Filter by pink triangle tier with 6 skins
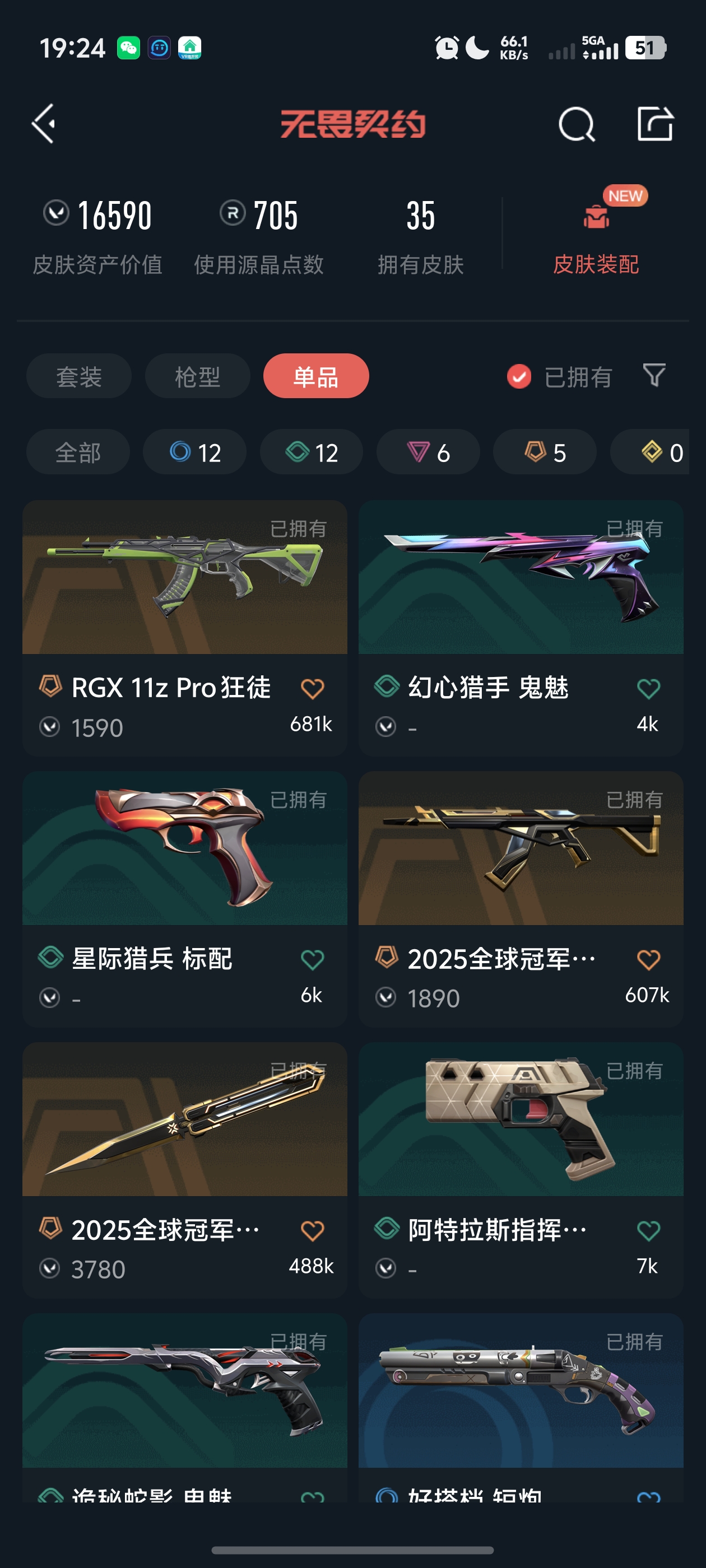Image resolution: width=706 pixels, height=1568 pixels. [x=428, y=452]
